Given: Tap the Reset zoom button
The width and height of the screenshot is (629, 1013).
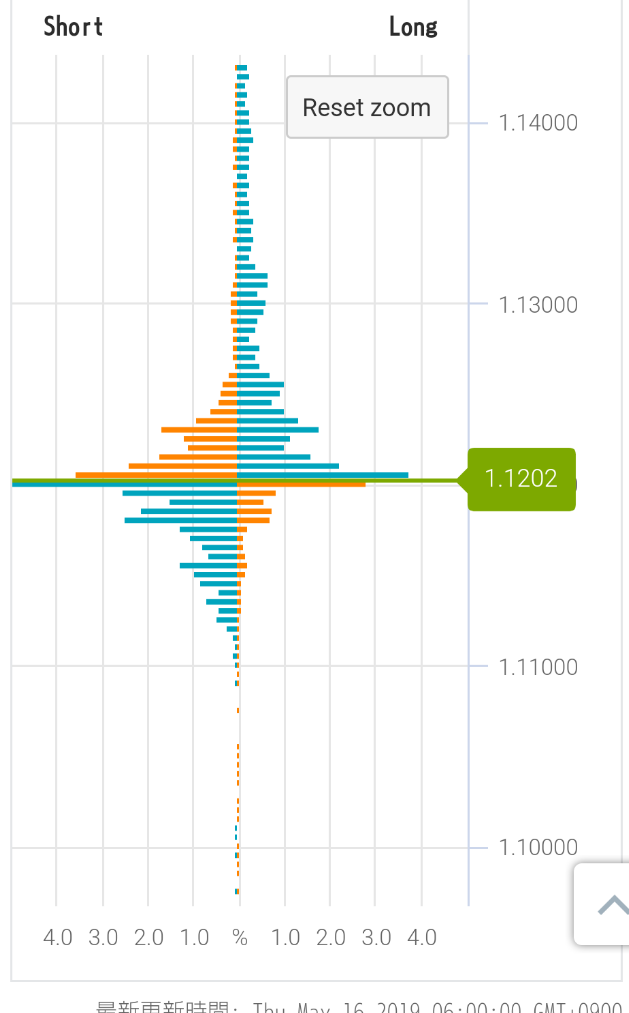Looking at the screenshot, I should [x=367, y=107].
